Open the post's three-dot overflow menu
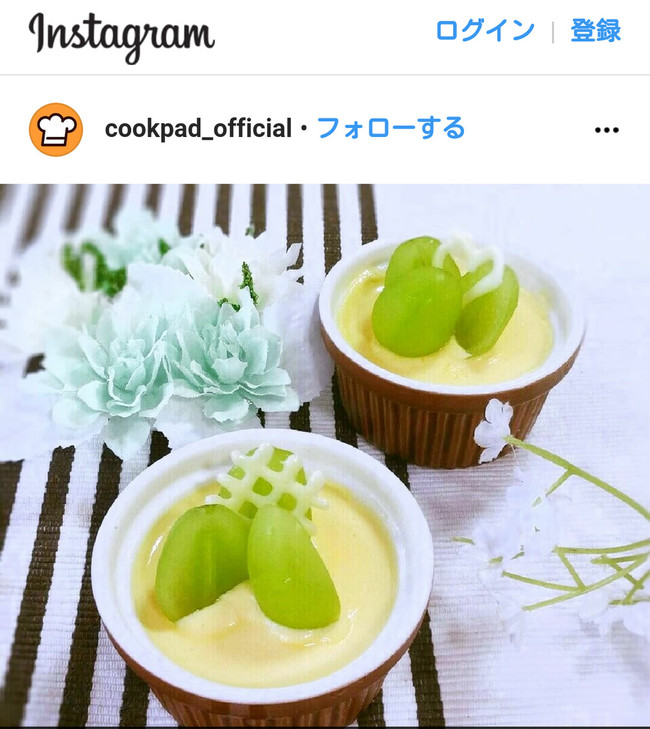 (607, 130)
